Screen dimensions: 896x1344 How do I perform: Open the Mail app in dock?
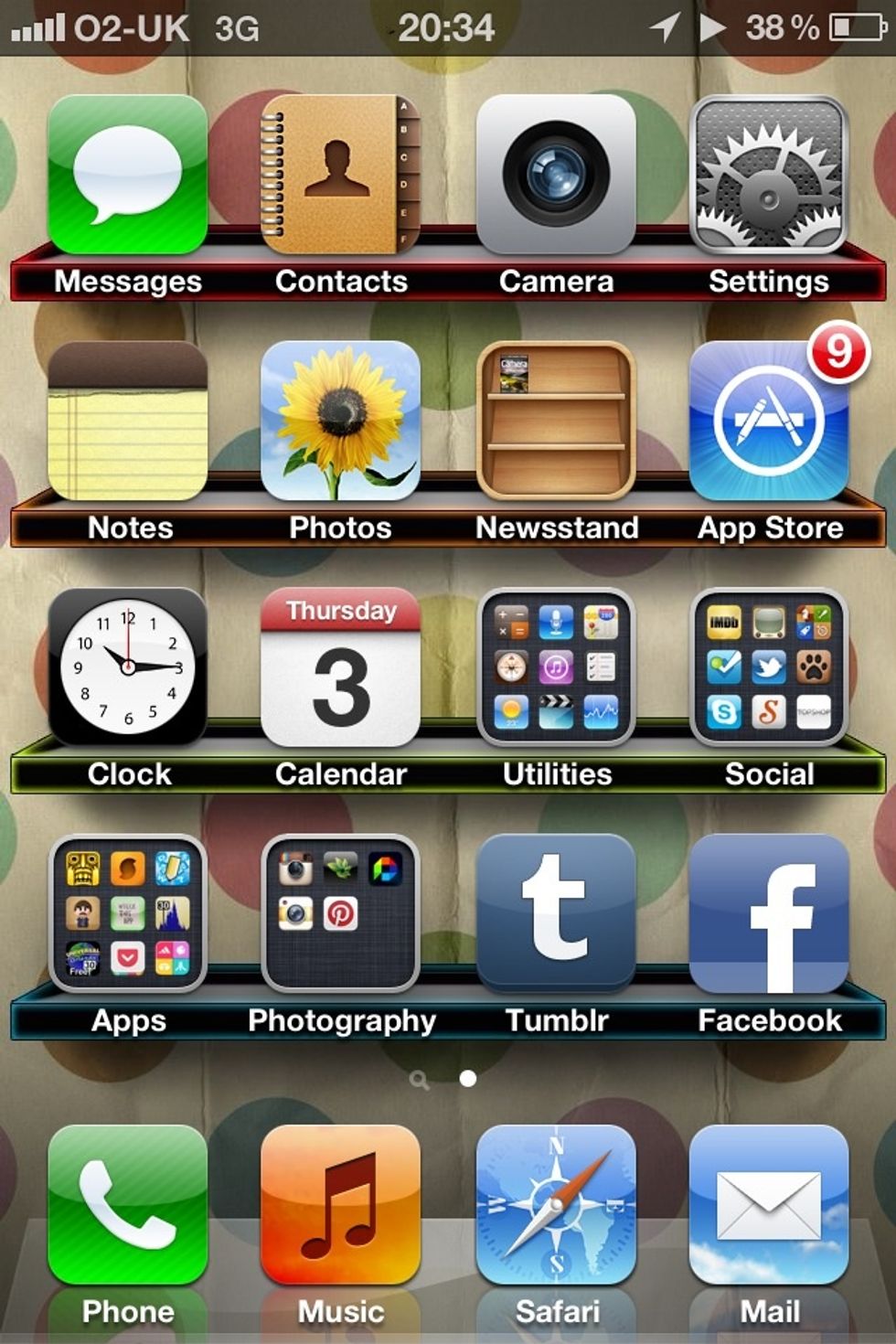tap(769, 1205)
